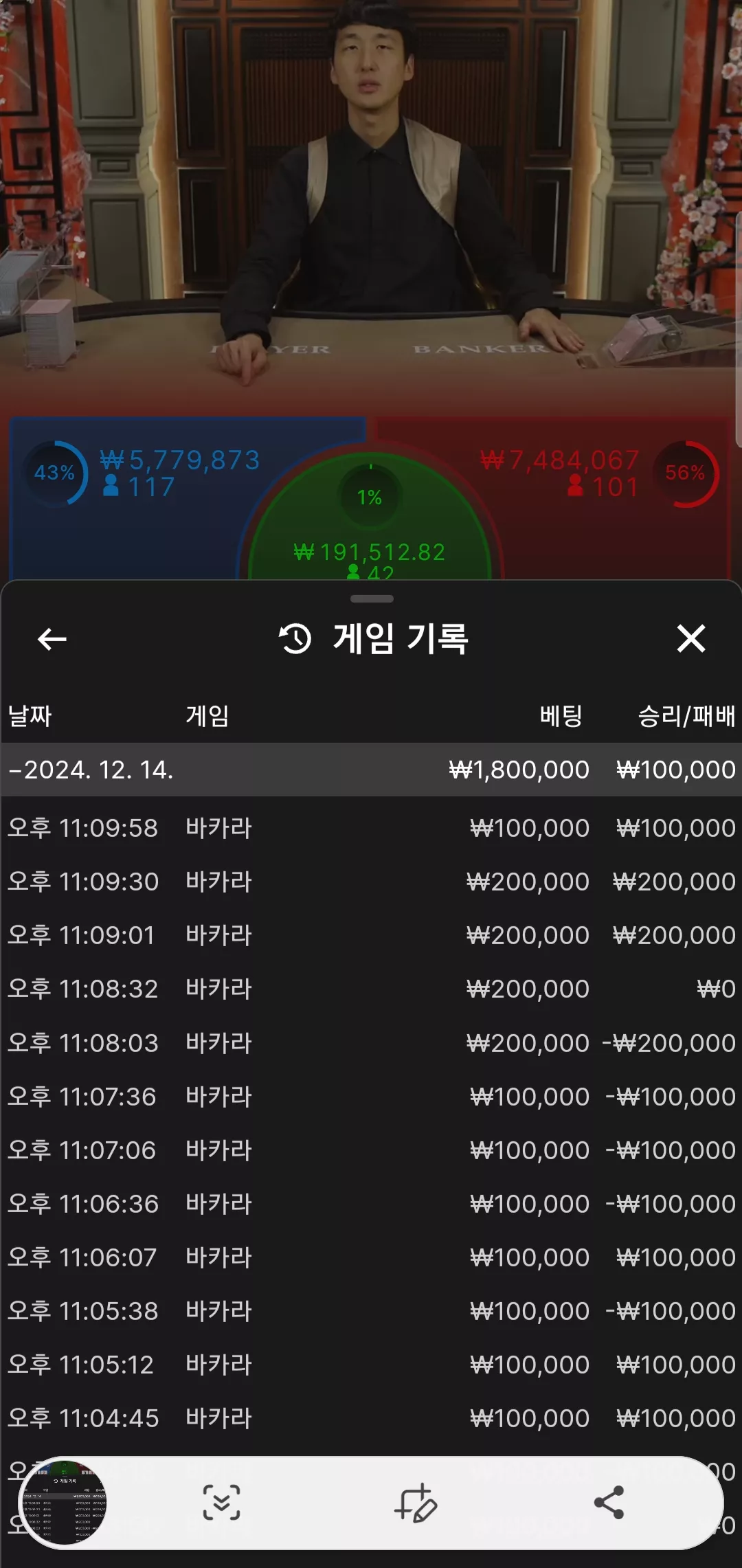742x1568 pixels.
Task: Collapse the 2024. 12. 14. date row
Action: tap(371, 770)
